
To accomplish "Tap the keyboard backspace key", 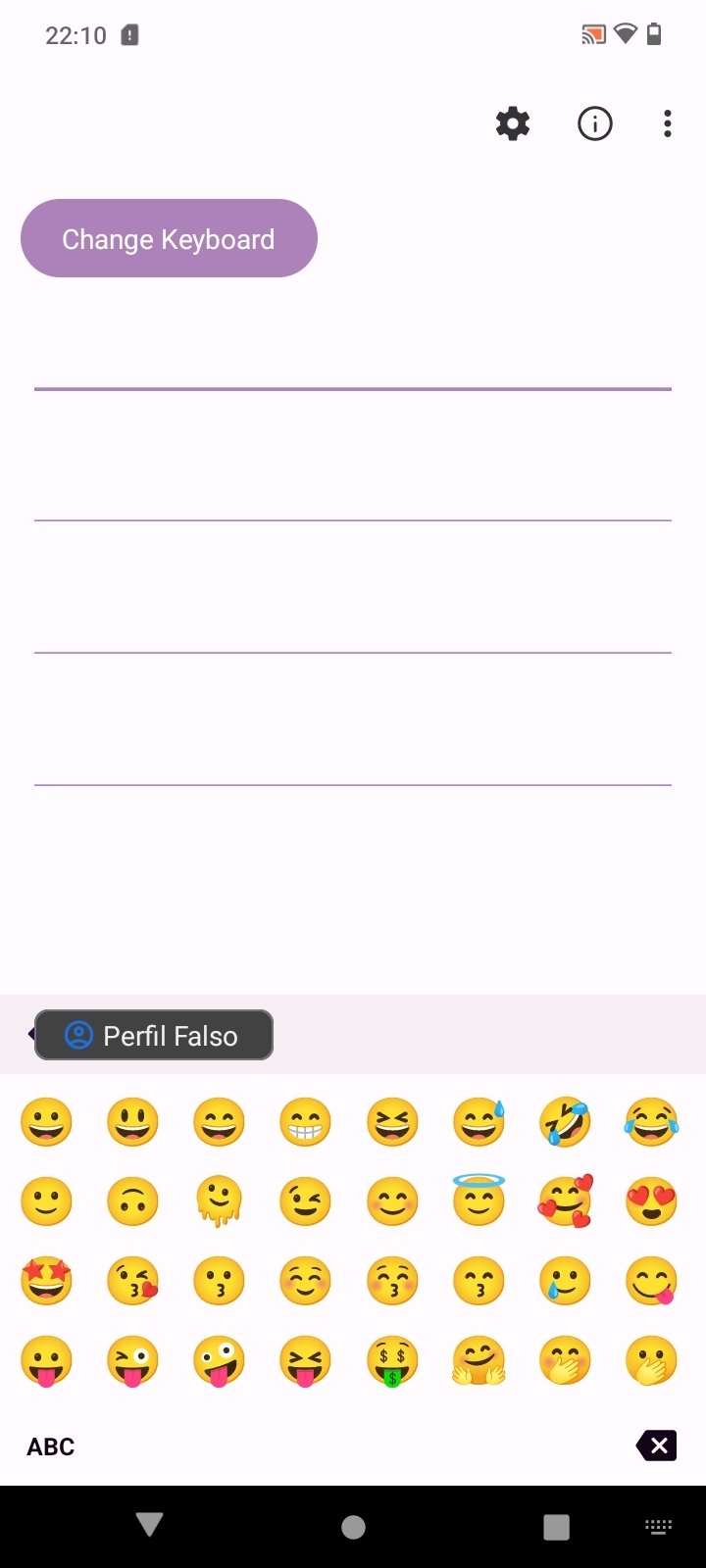I will pos(656,1445).
